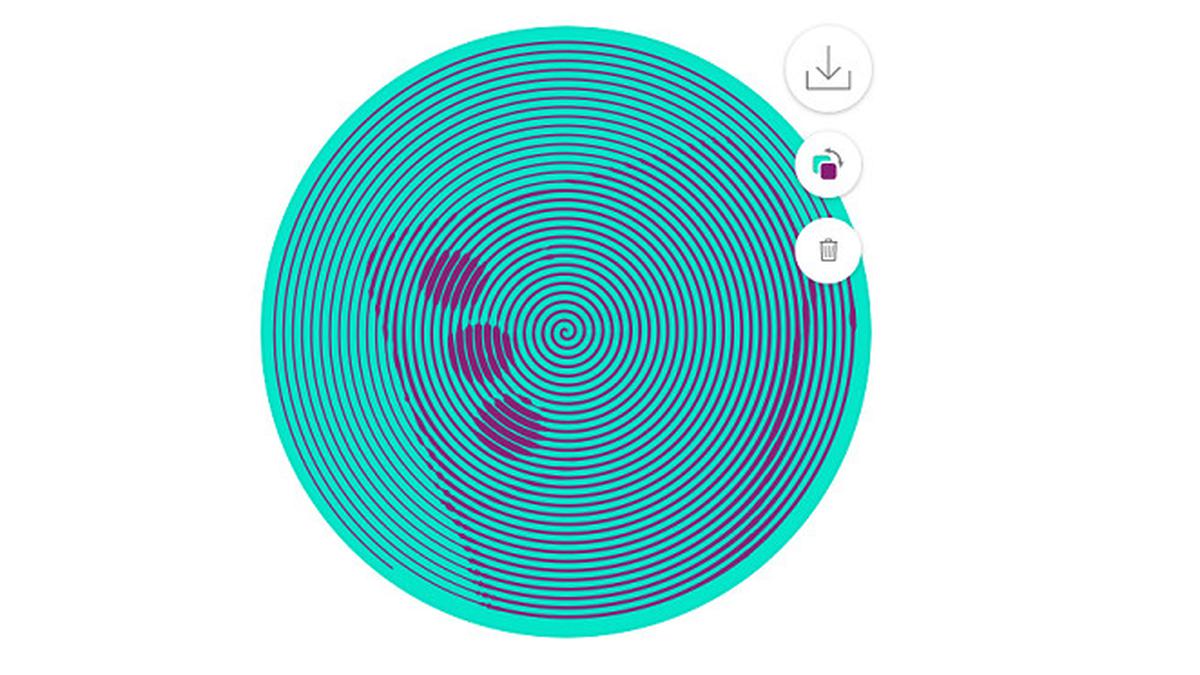This screenshot has height=675, width=1200.
Task: Download the spiral image
Action: 828,69
